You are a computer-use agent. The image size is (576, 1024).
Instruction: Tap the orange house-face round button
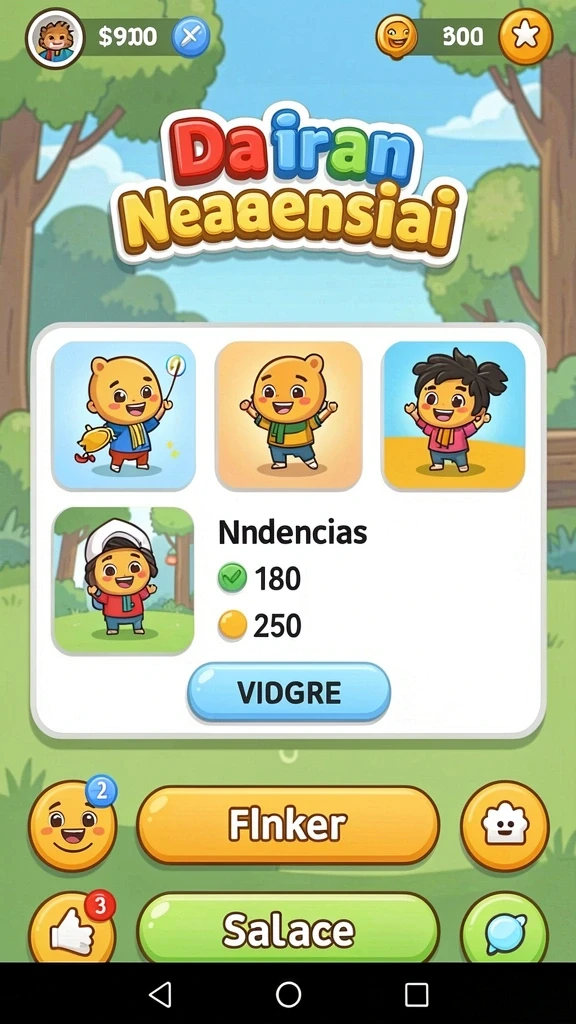505,825
